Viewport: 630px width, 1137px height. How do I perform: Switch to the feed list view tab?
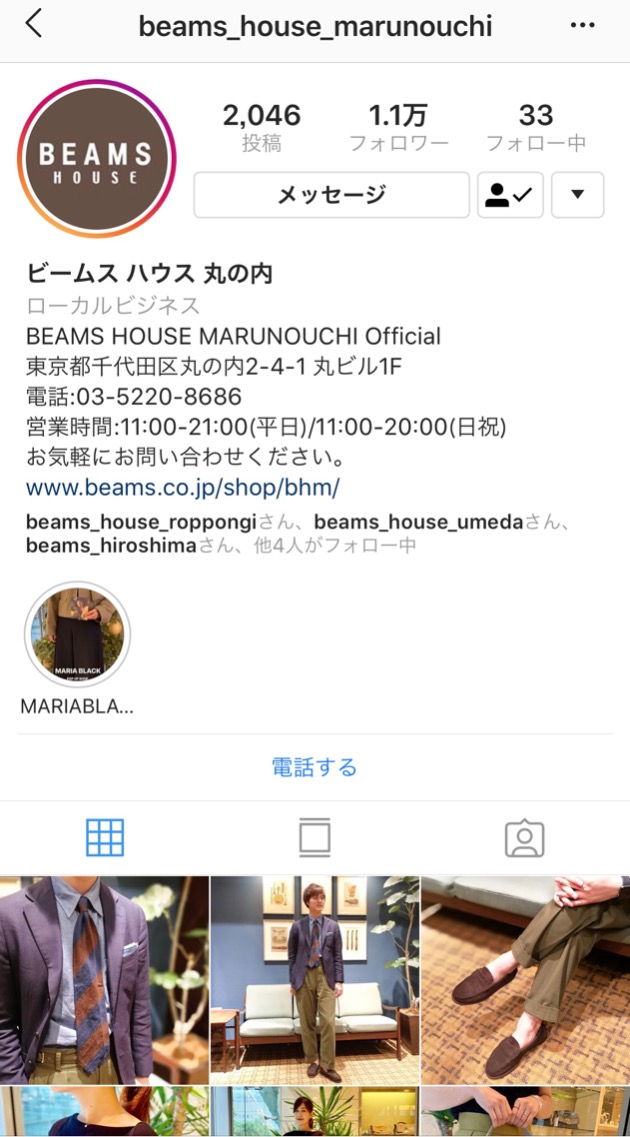coord(315,837)
